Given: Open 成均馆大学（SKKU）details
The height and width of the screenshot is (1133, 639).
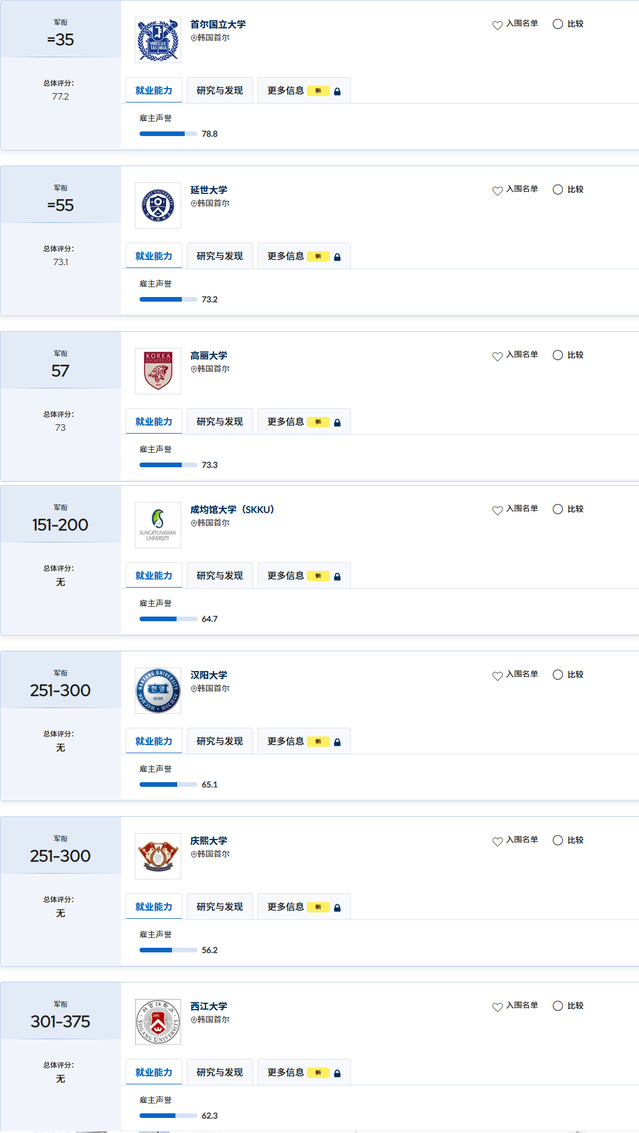Looking at the screenshot, I should click(x=231, y=509).
